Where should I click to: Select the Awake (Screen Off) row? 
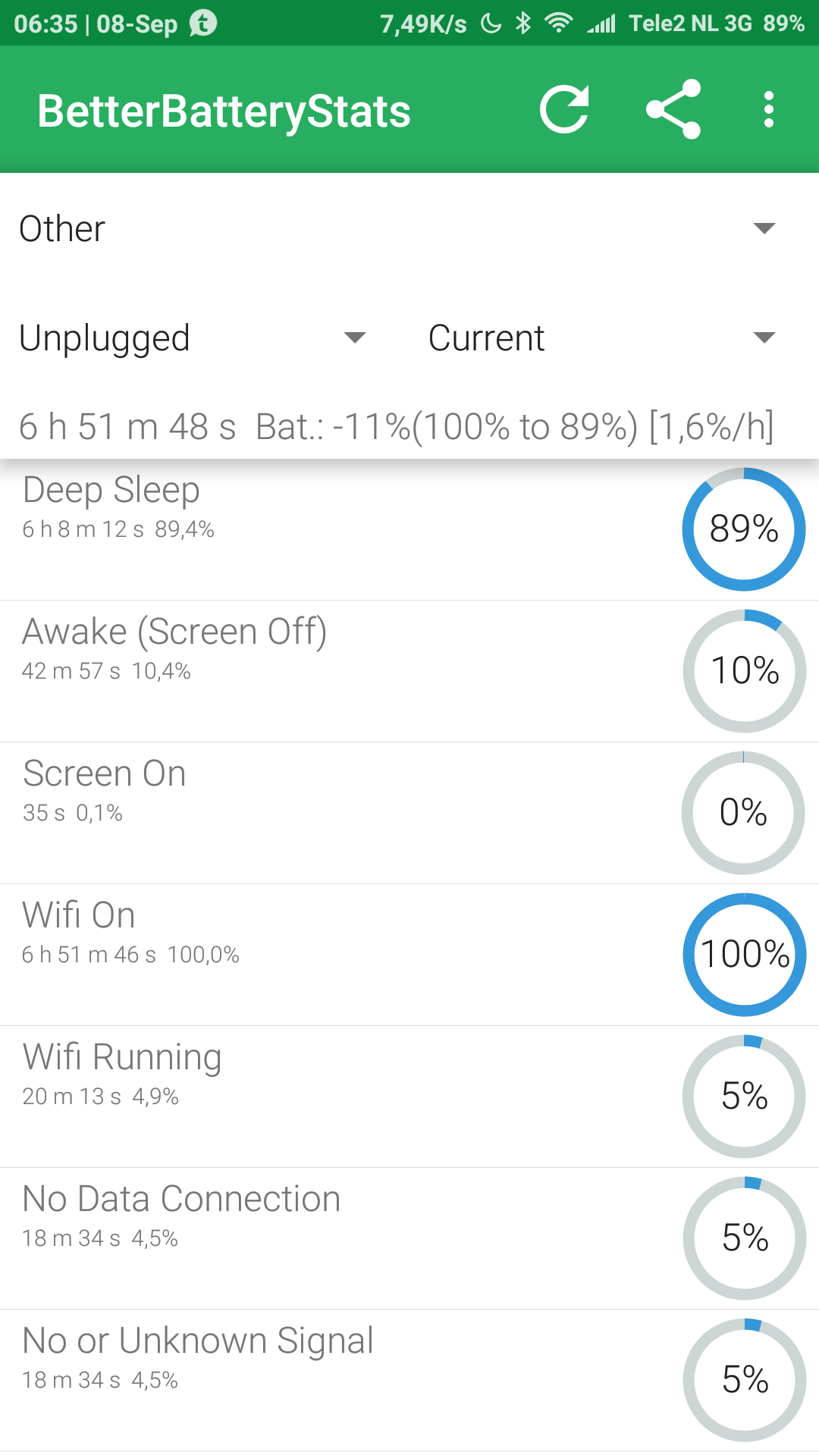(x=409, y=671)
